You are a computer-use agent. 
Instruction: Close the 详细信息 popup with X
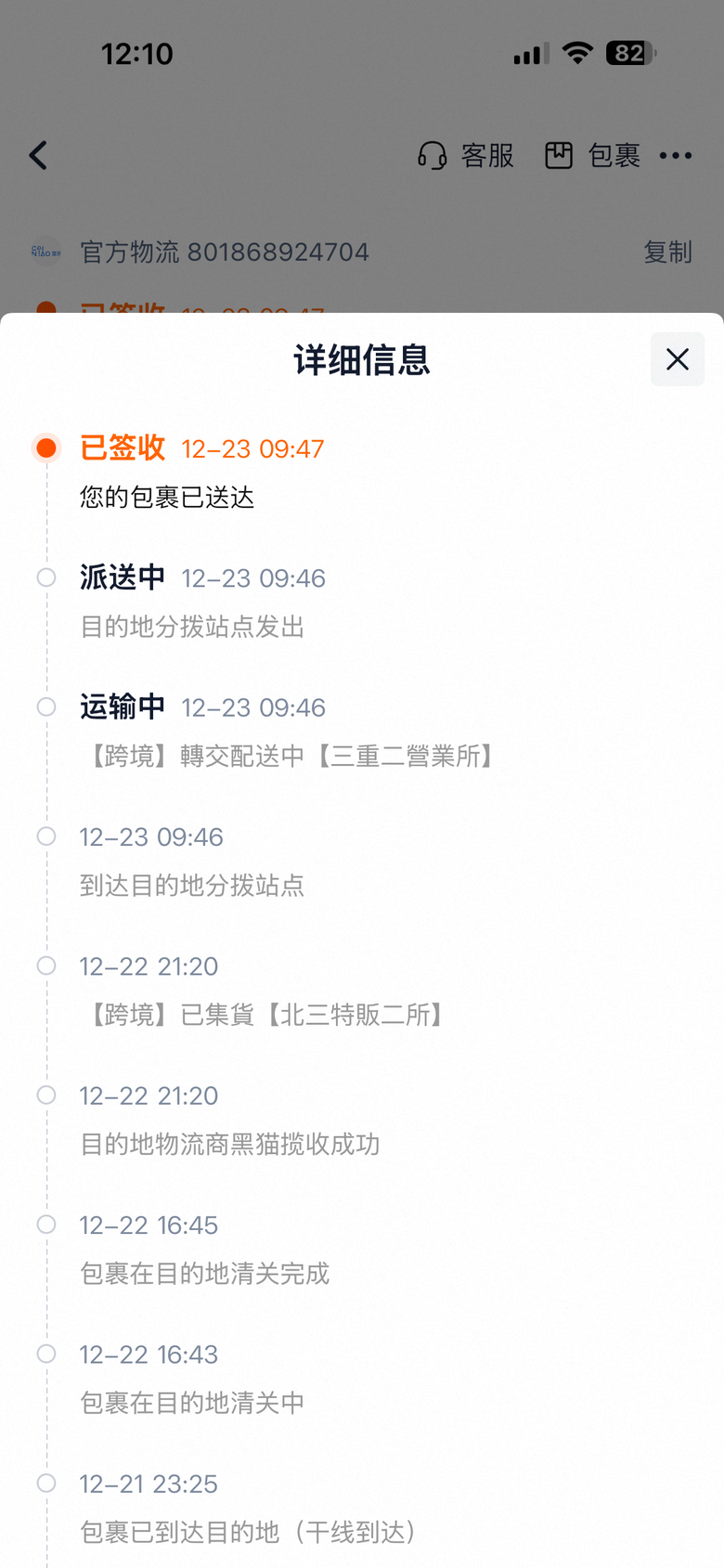pos(677,359)
